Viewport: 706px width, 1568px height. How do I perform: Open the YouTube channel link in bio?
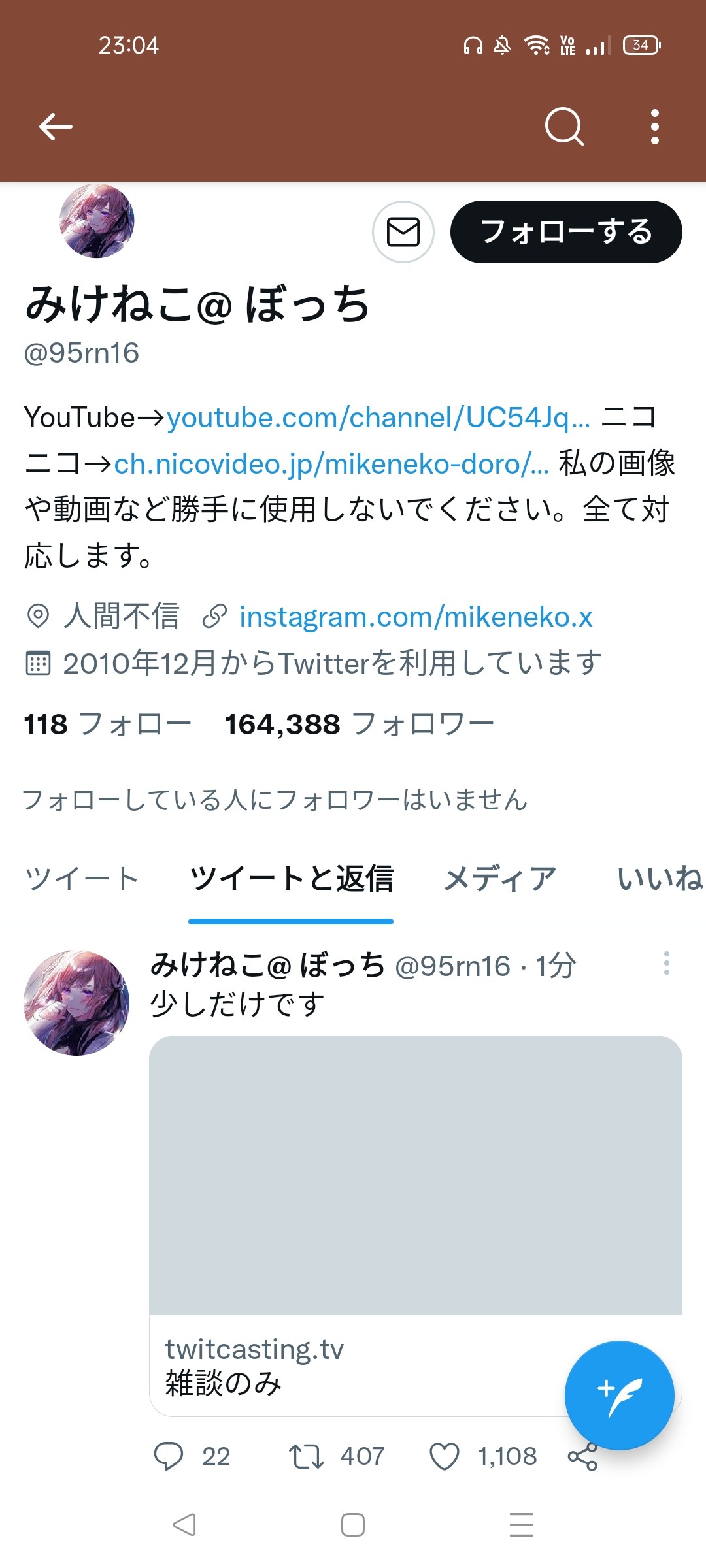[378, 418]
